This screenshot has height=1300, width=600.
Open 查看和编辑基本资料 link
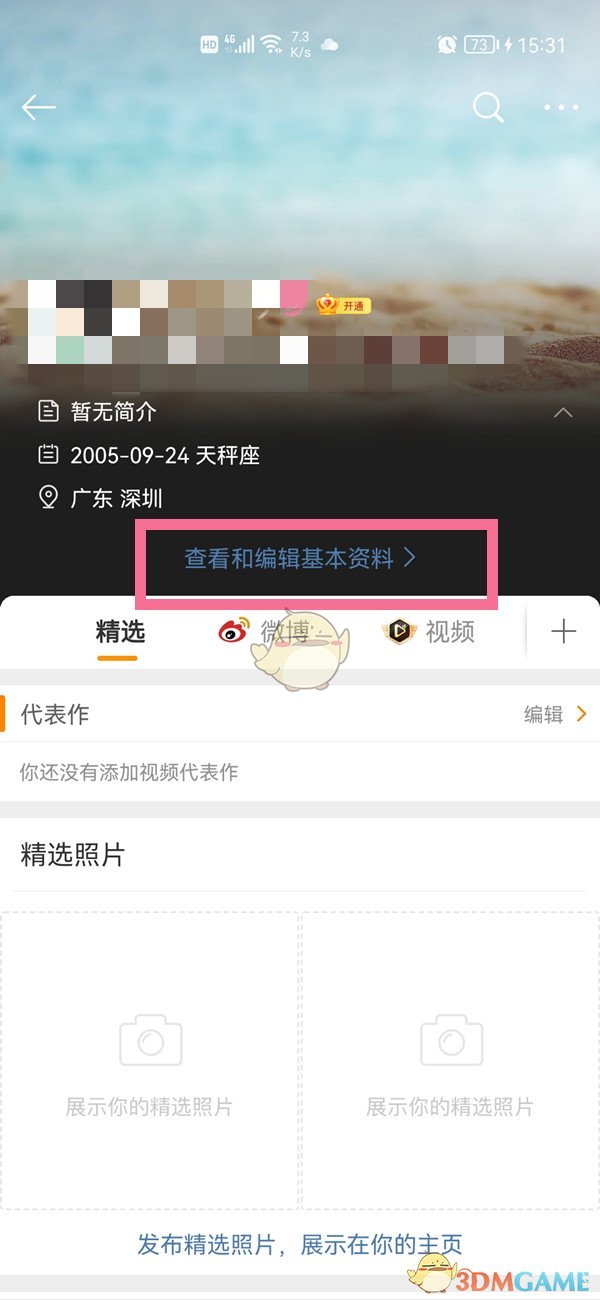coord(300,559)
